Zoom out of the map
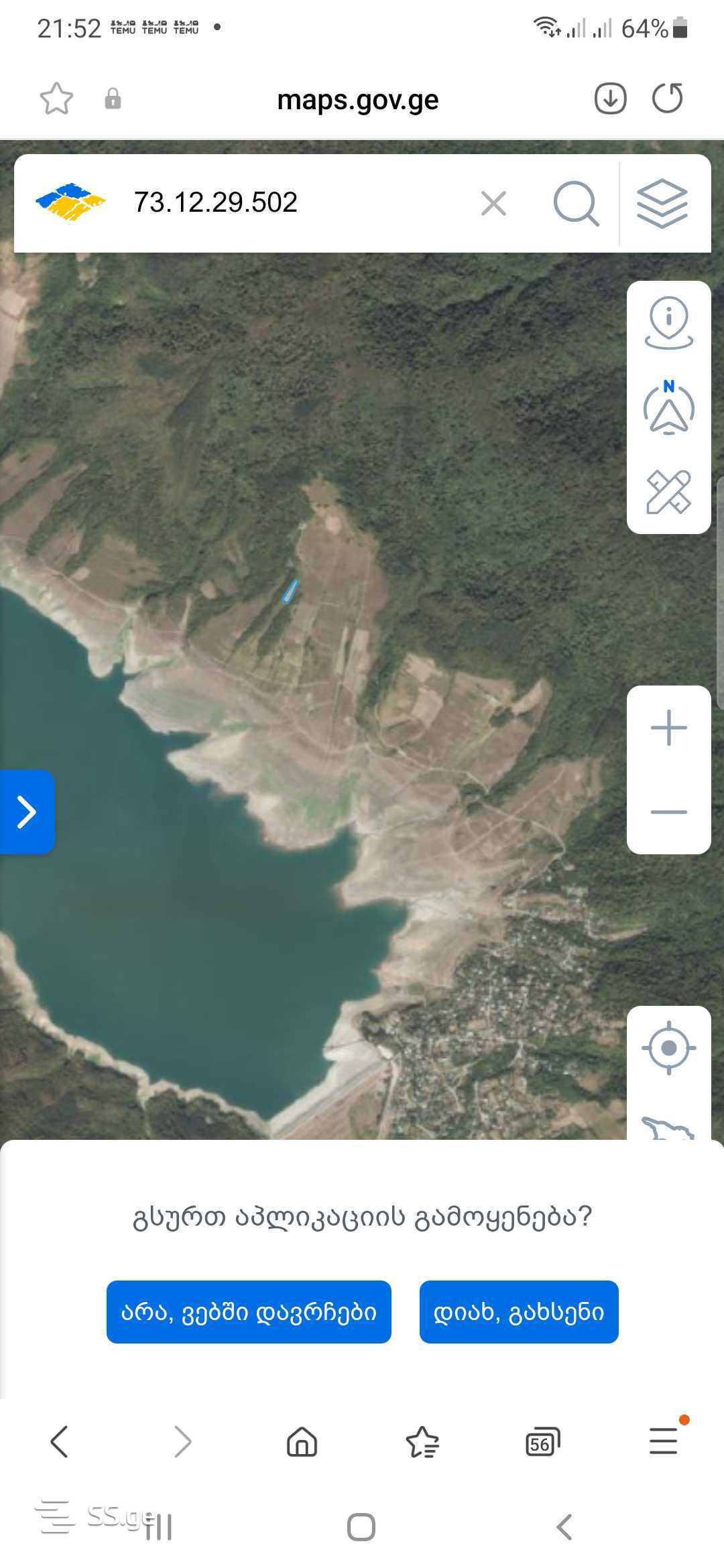724x1568 pixels. coord(668,811)
